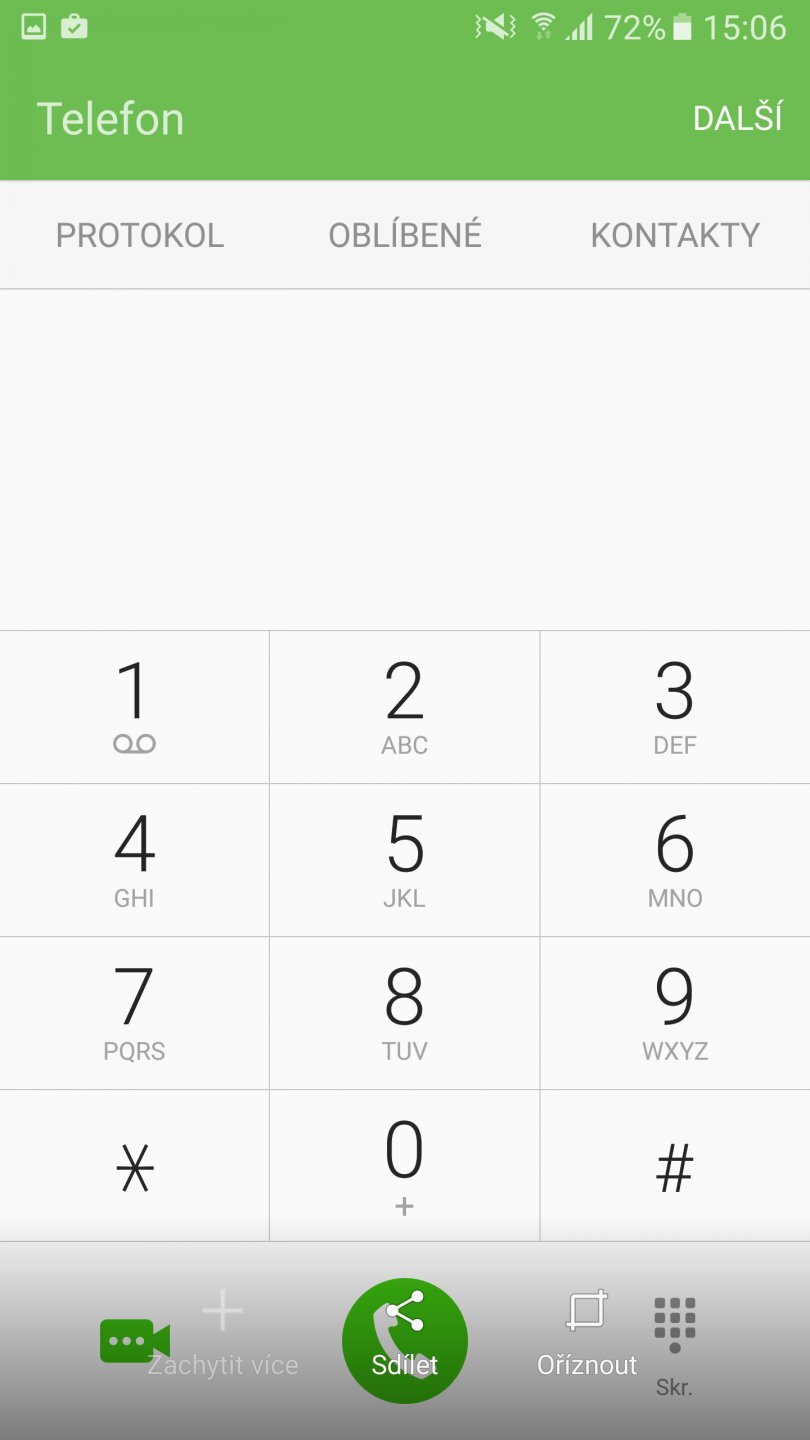
Task: Switch to the PROTOKOL tab
Action: tap(140, 234)
